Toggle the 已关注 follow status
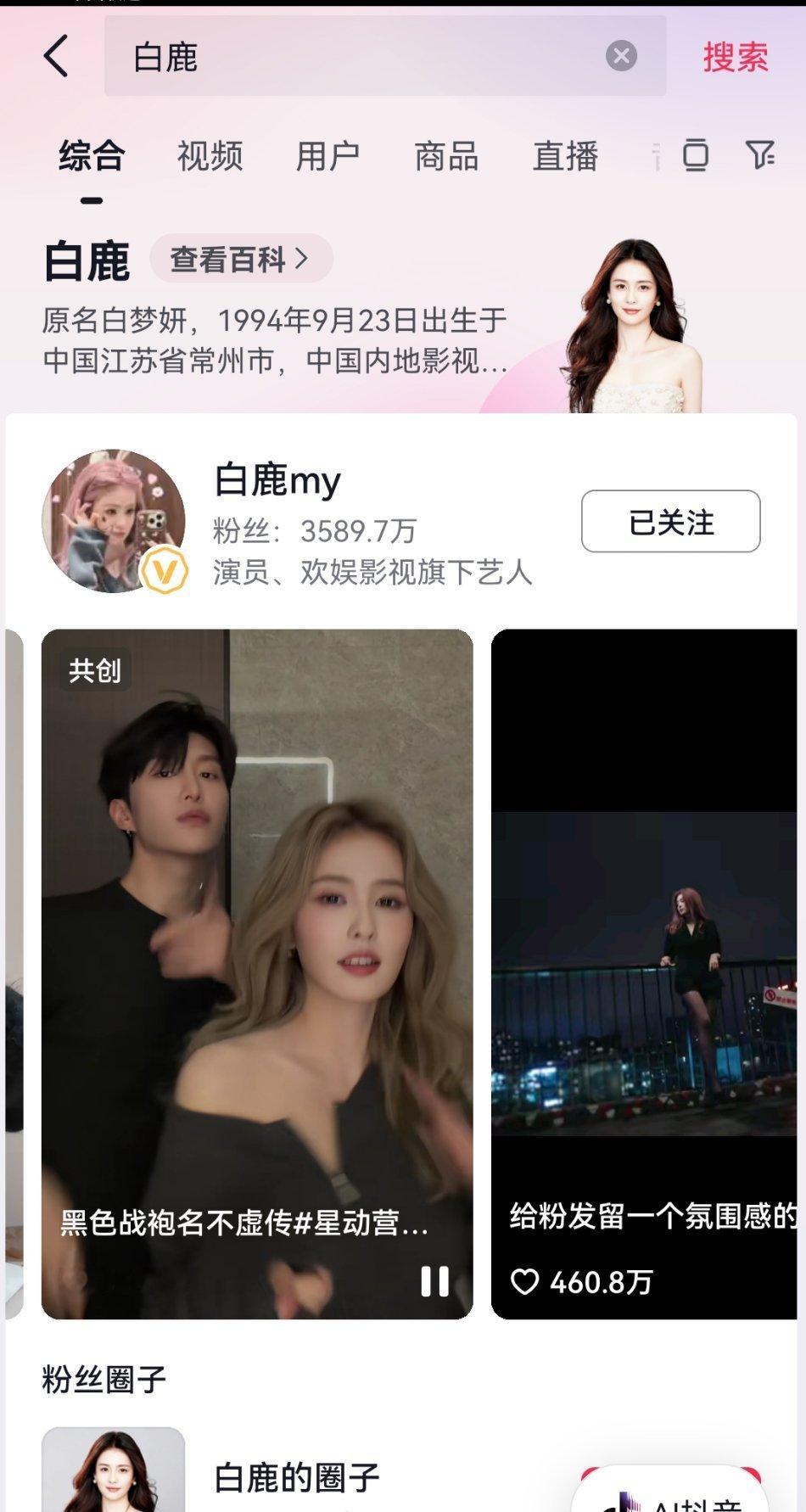This screenshot has height=1512, width=806. [669, 523]
